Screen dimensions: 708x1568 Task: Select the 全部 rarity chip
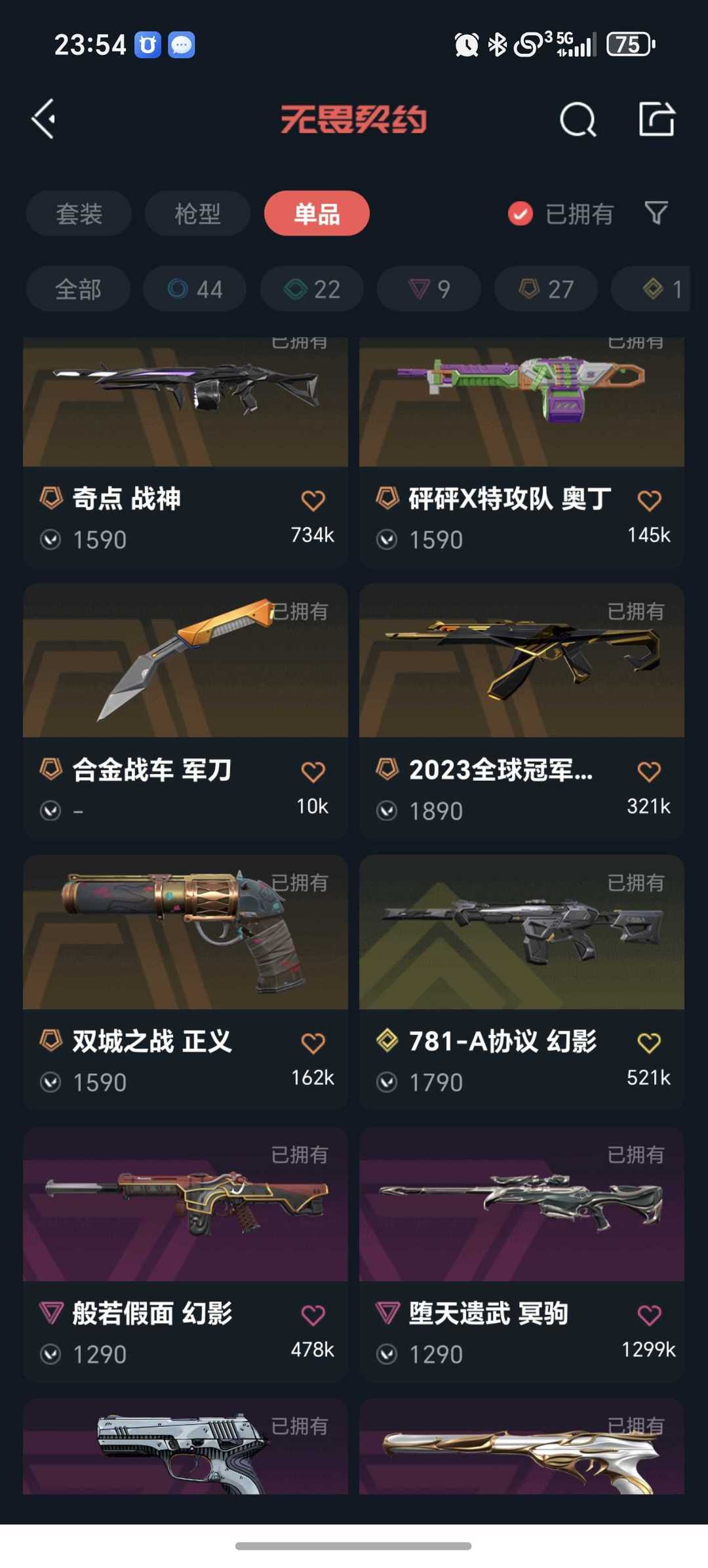78,289
